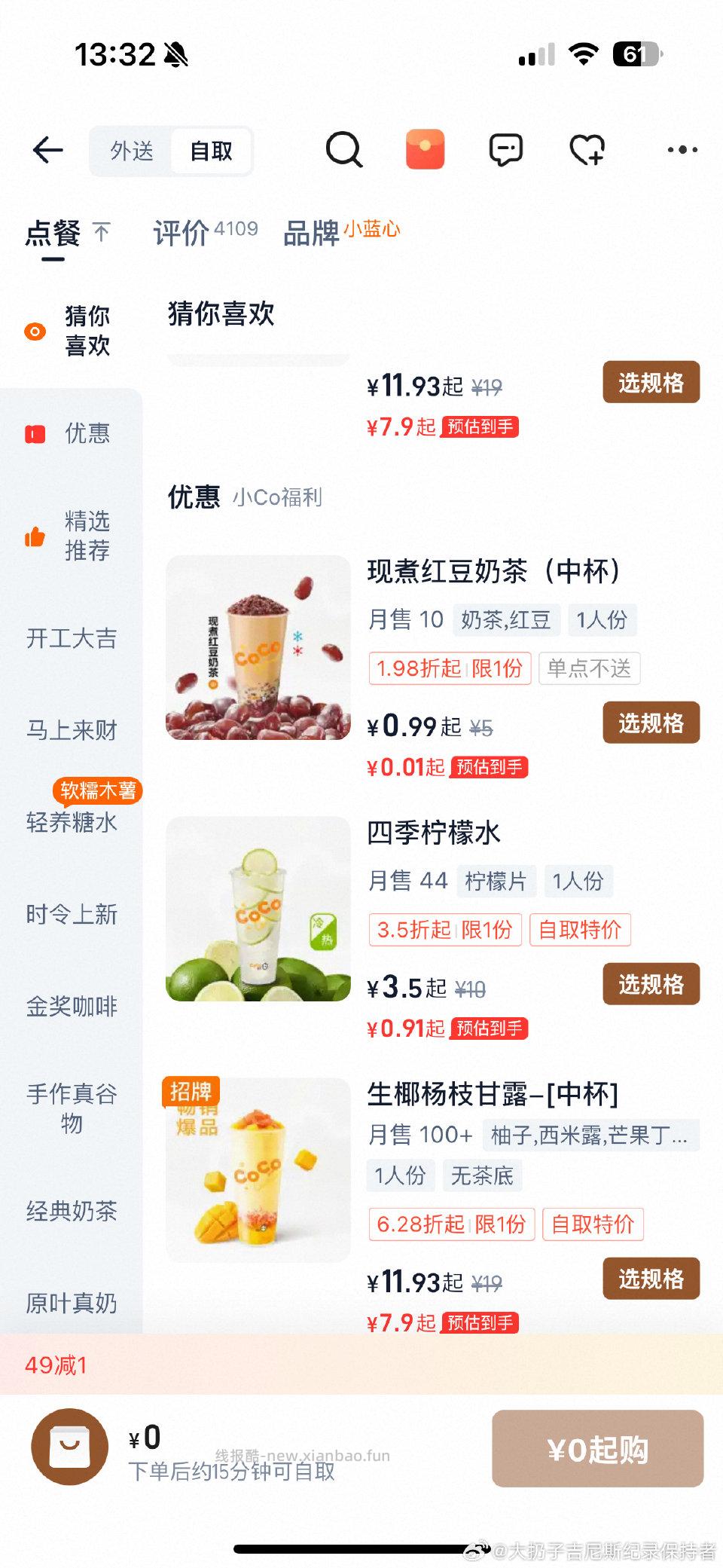Click 选规格 for 四季柠檬水
Screen dimensions: 723x1568
[x=651, y=984]
